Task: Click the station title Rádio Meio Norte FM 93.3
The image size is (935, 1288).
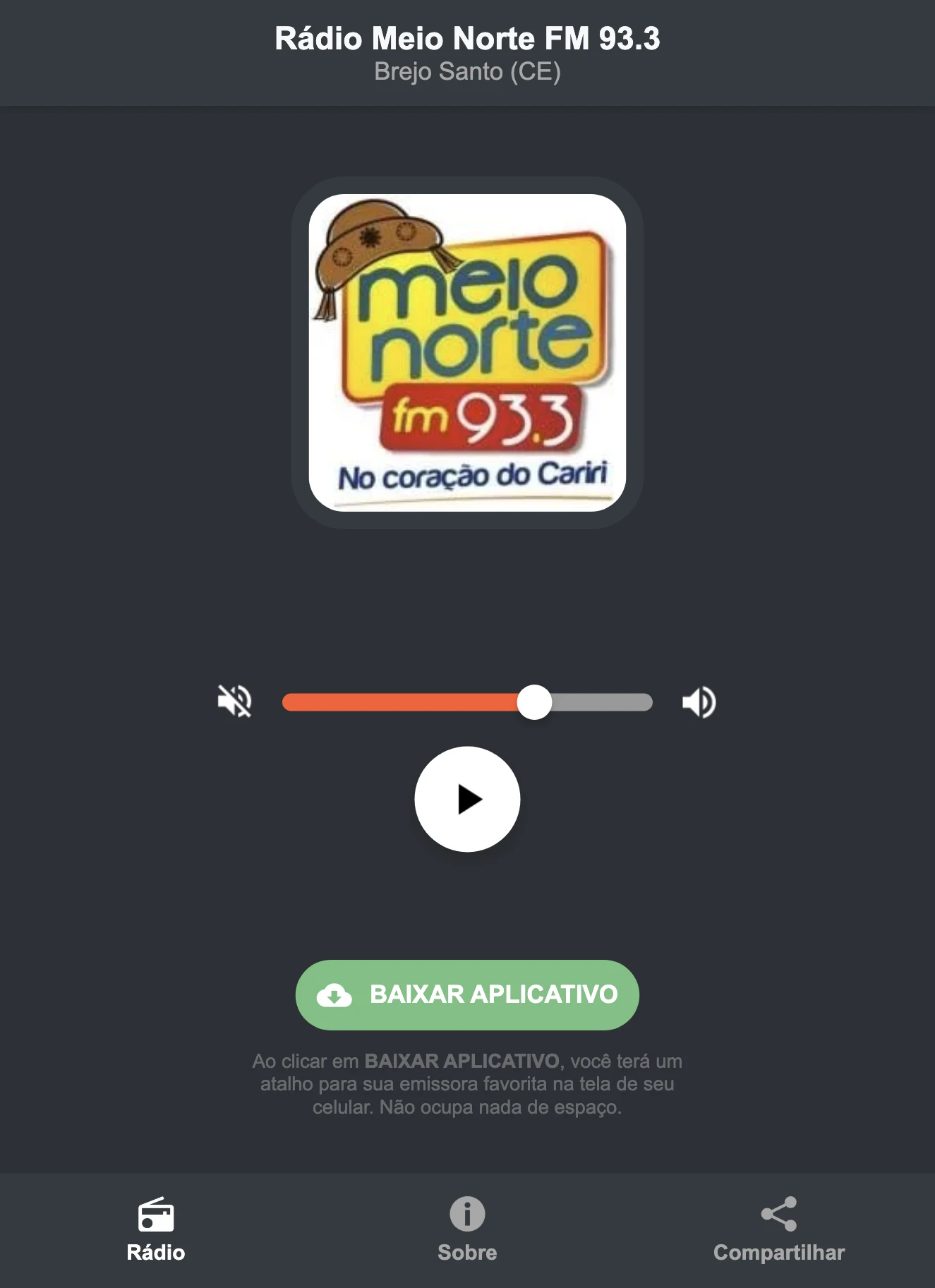Action: coord(467,40)
